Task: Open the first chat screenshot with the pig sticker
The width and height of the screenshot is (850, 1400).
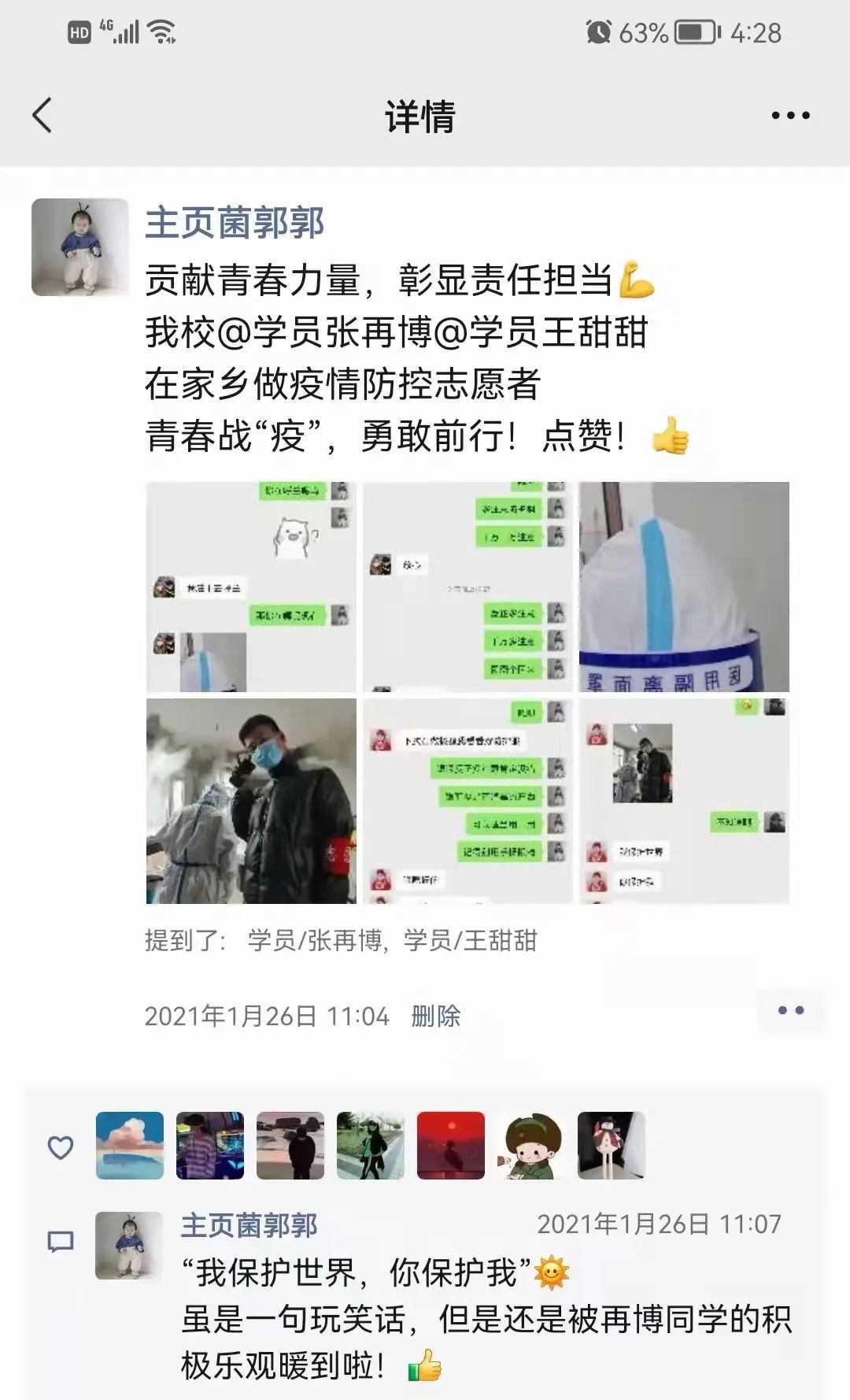Action: coord(251,587)
